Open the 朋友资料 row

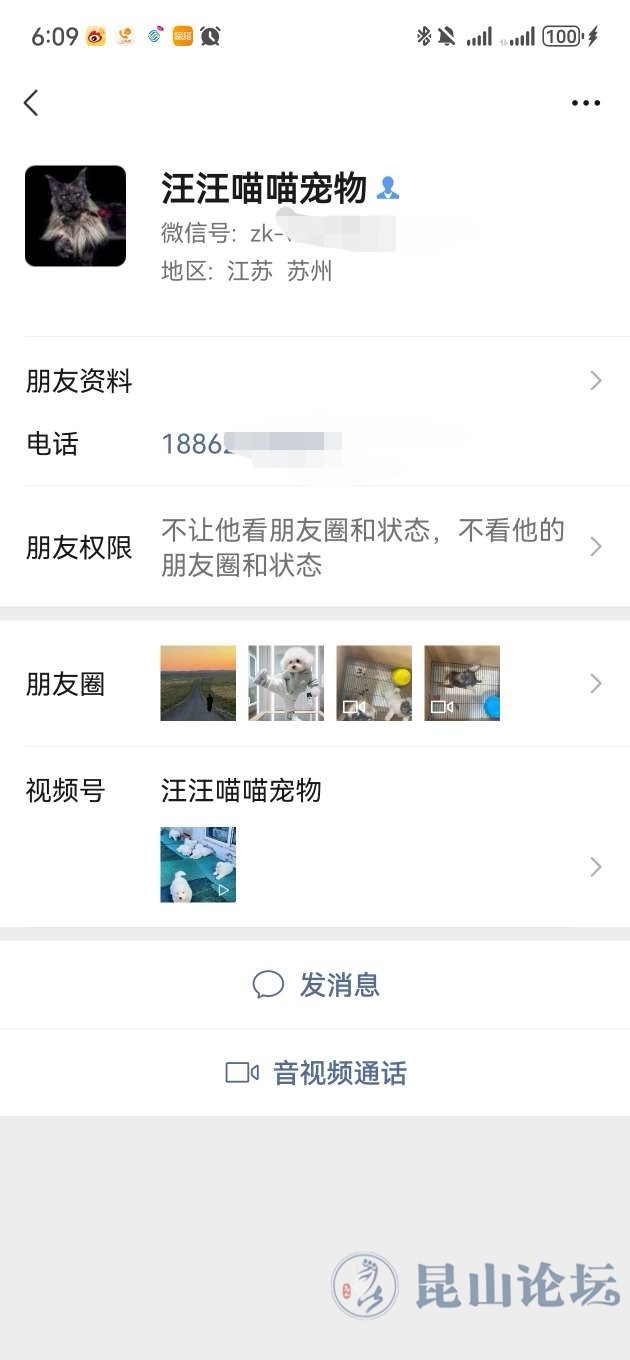click(315, 381)
